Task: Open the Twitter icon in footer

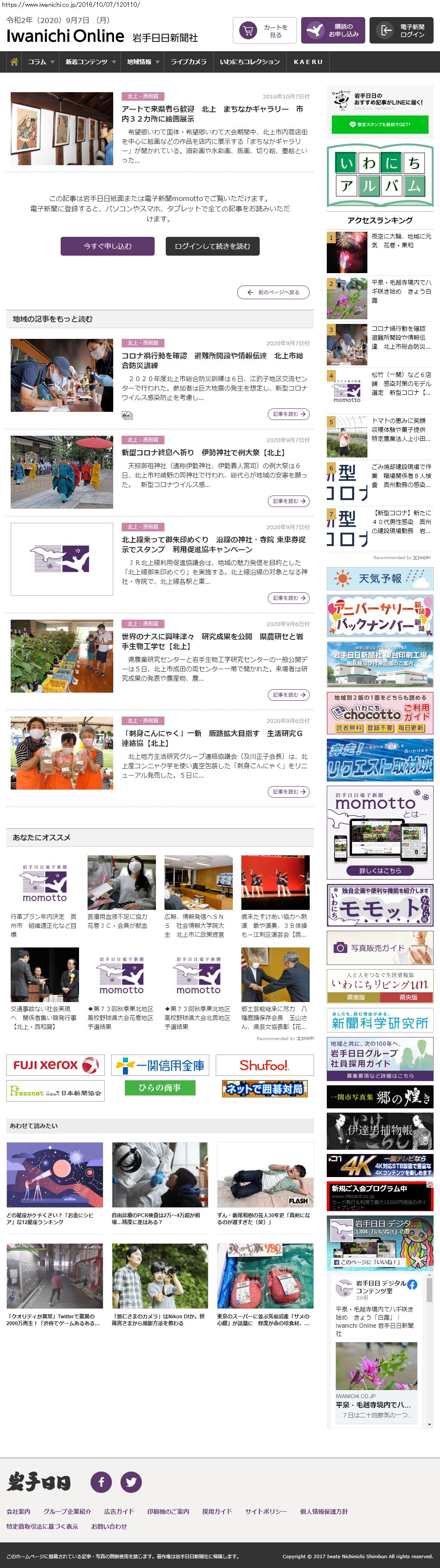Action: click(x=130, y=1481)
